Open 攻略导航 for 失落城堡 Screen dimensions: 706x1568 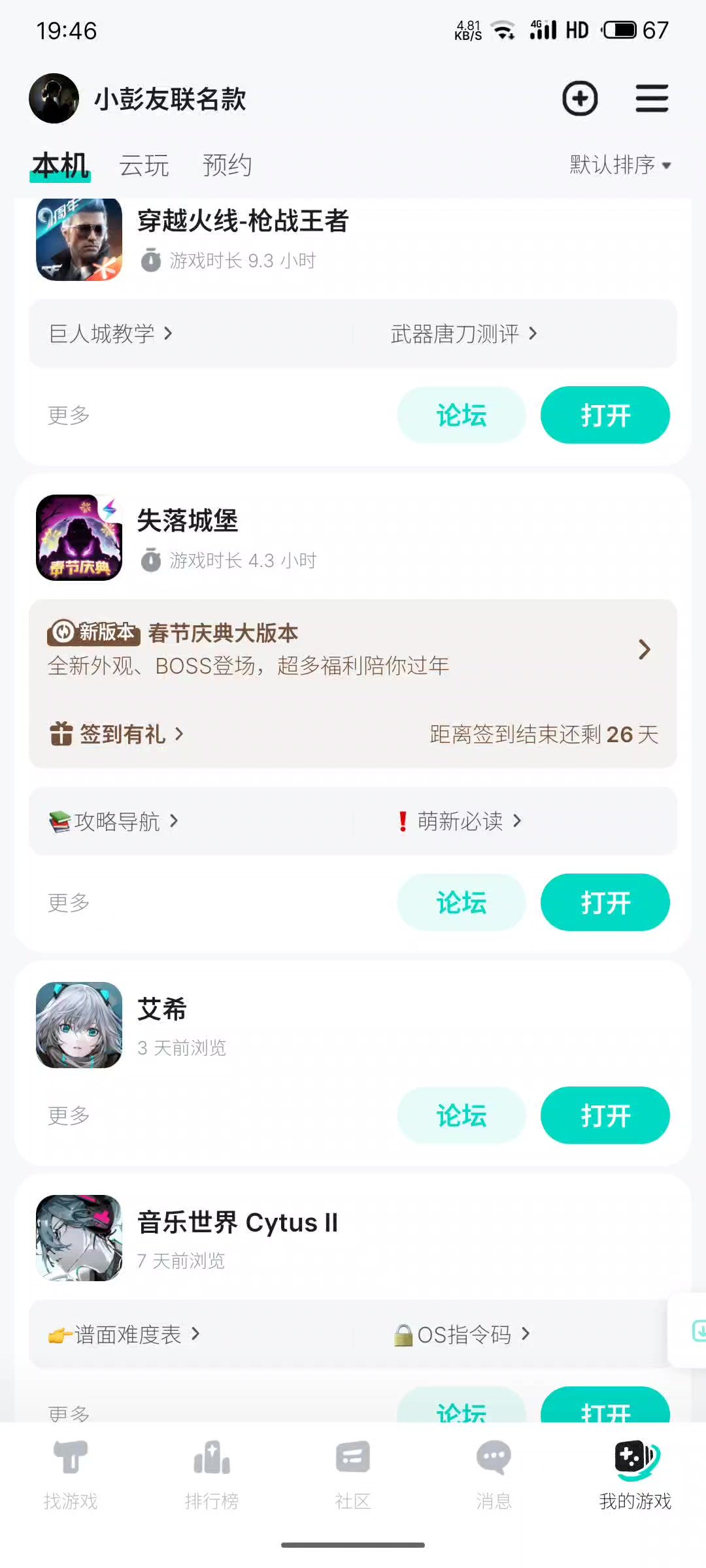[x=113, y=821]
